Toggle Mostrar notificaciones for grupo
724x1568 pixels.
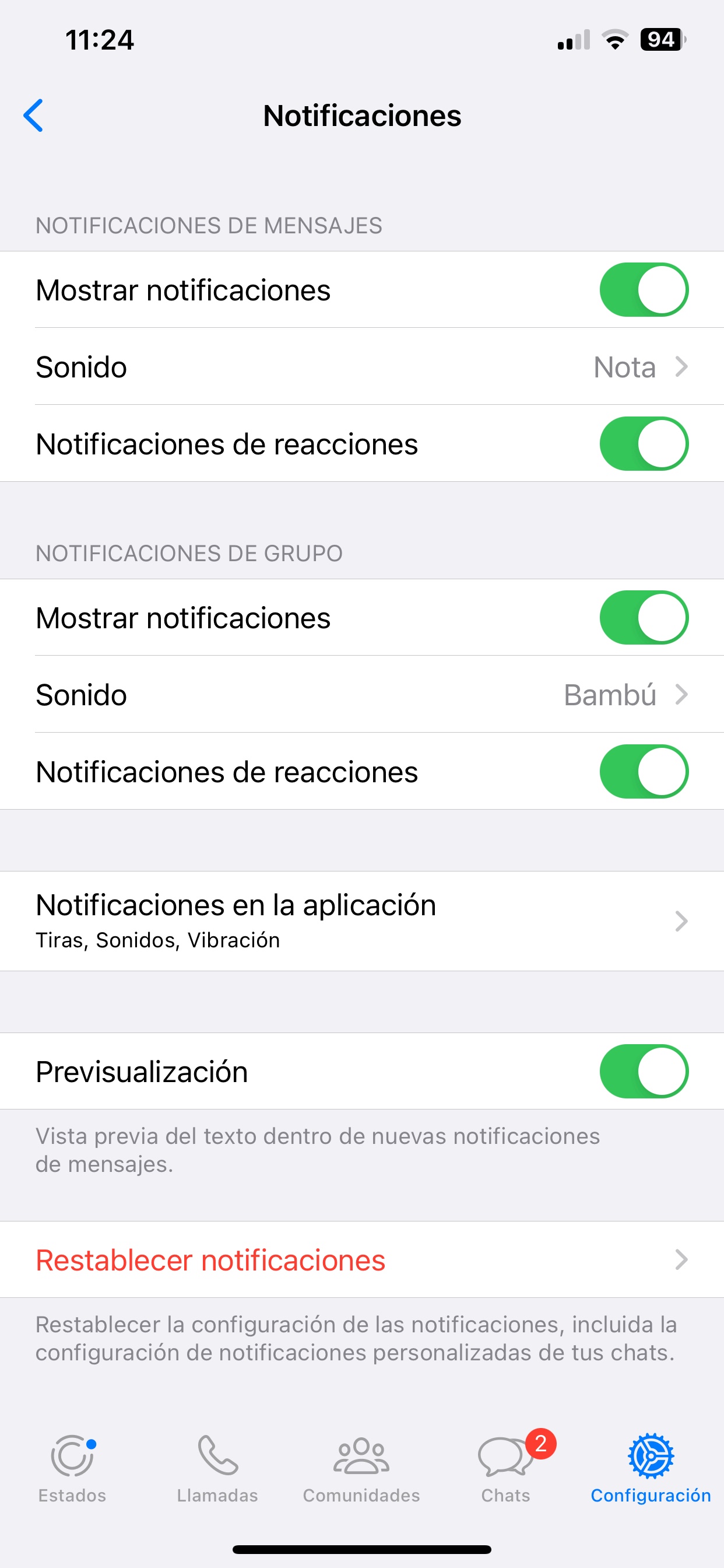click(x=643, y=618)
